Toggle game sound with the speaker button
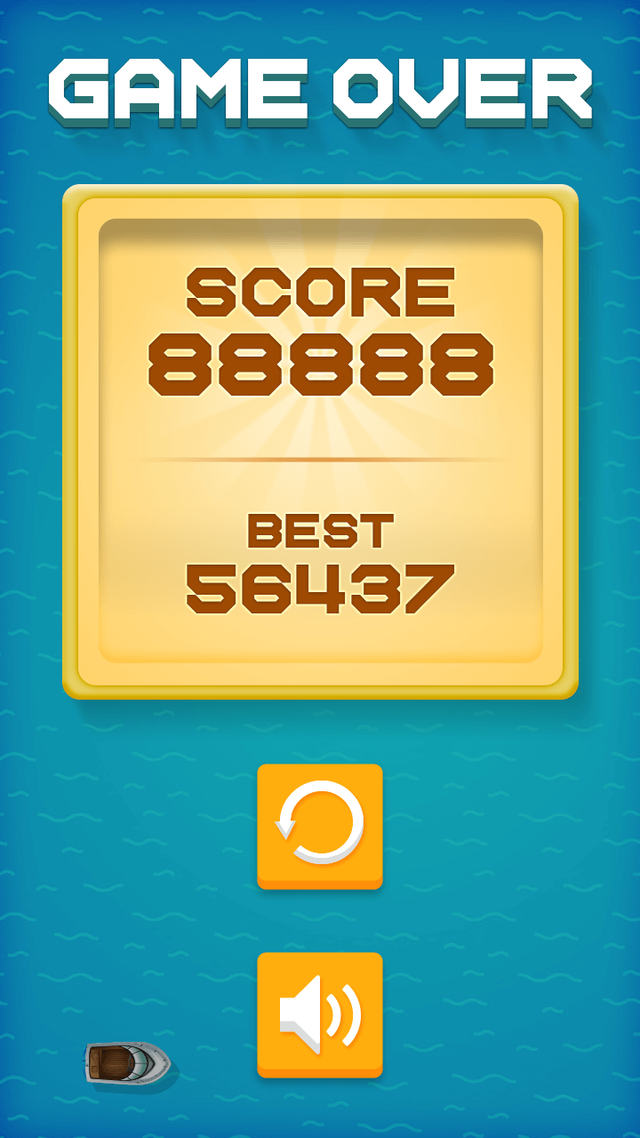Image resolution: width=640 pixels, height=1138 pixels. [x=320, y=1014]
